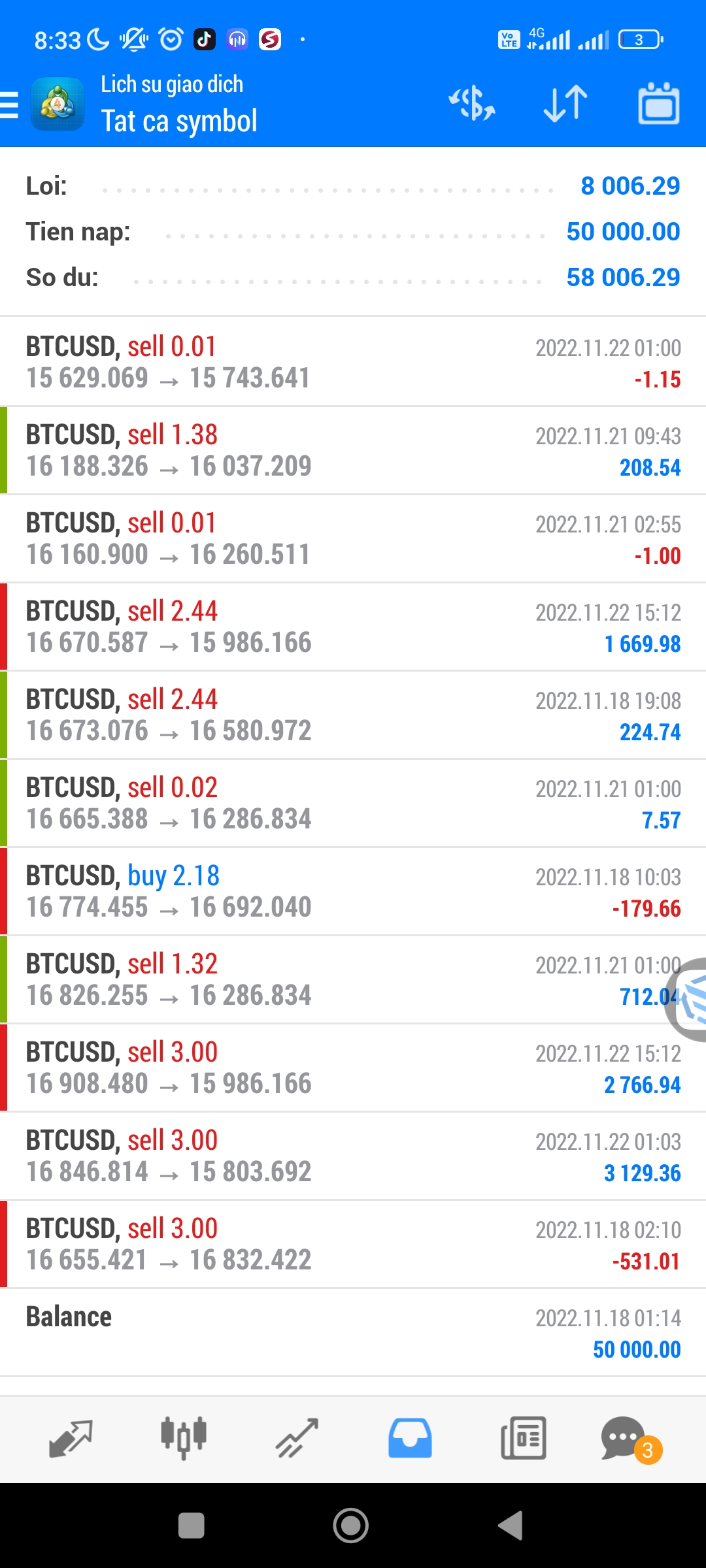The image size is (706, 1568).
Task: Open the symbol filter icon
Action: point(471,105)
